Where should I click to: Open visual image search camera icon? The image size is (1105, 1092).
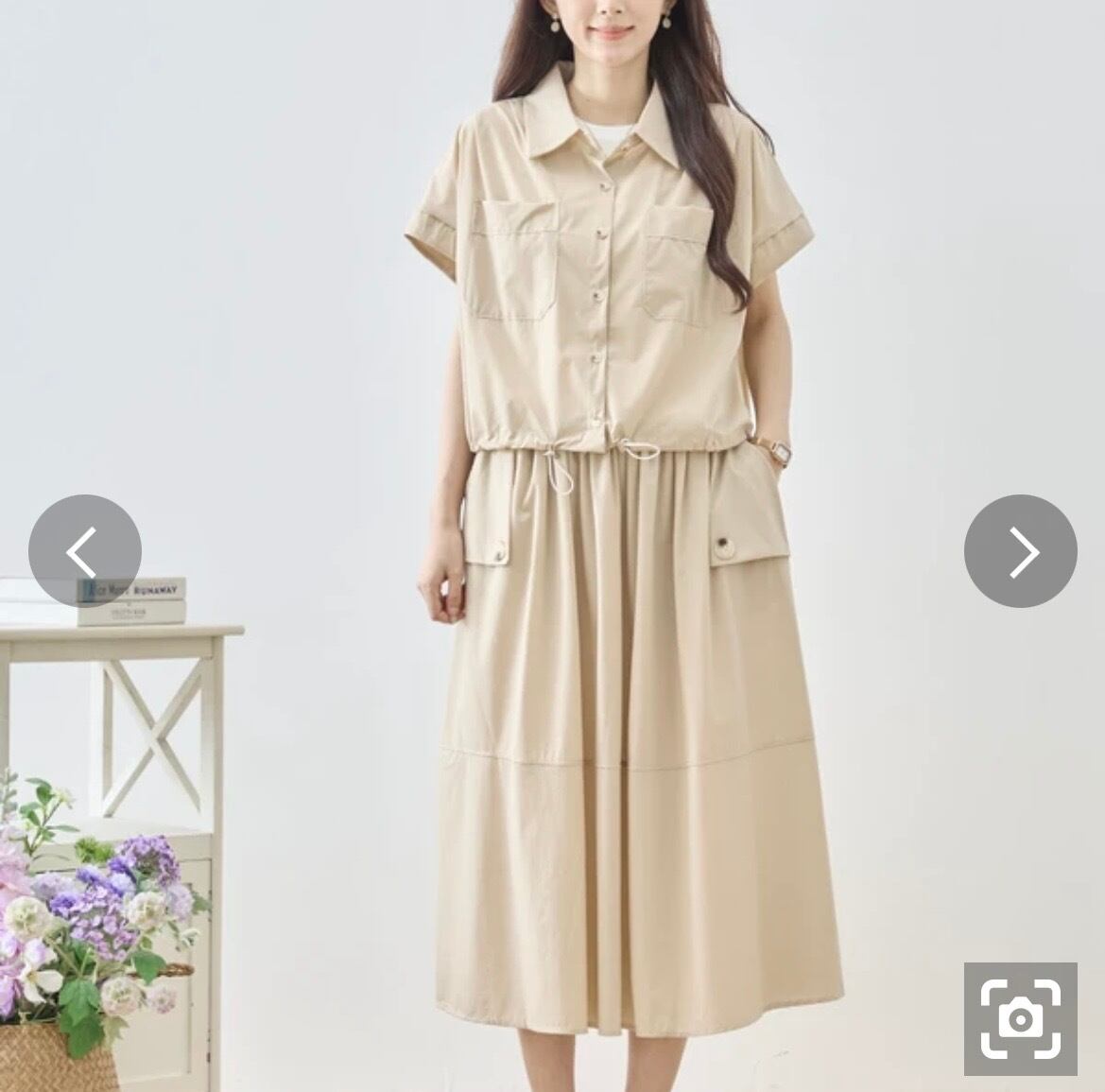(x=1021, y=1018)
